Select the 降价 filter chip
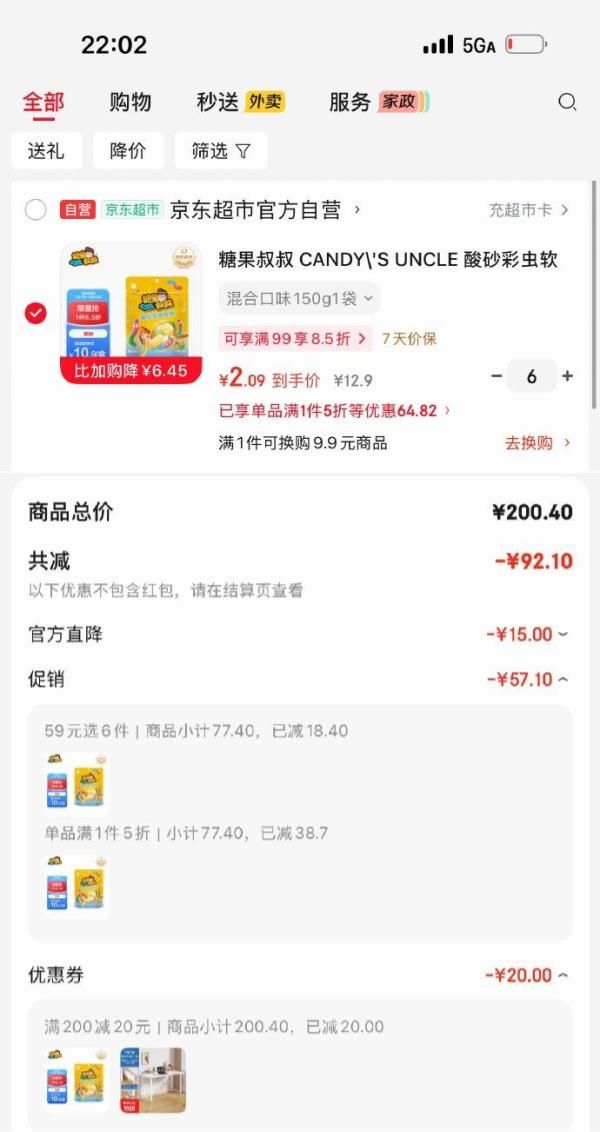The image size is (600, 1132). (x=128, y=151)
